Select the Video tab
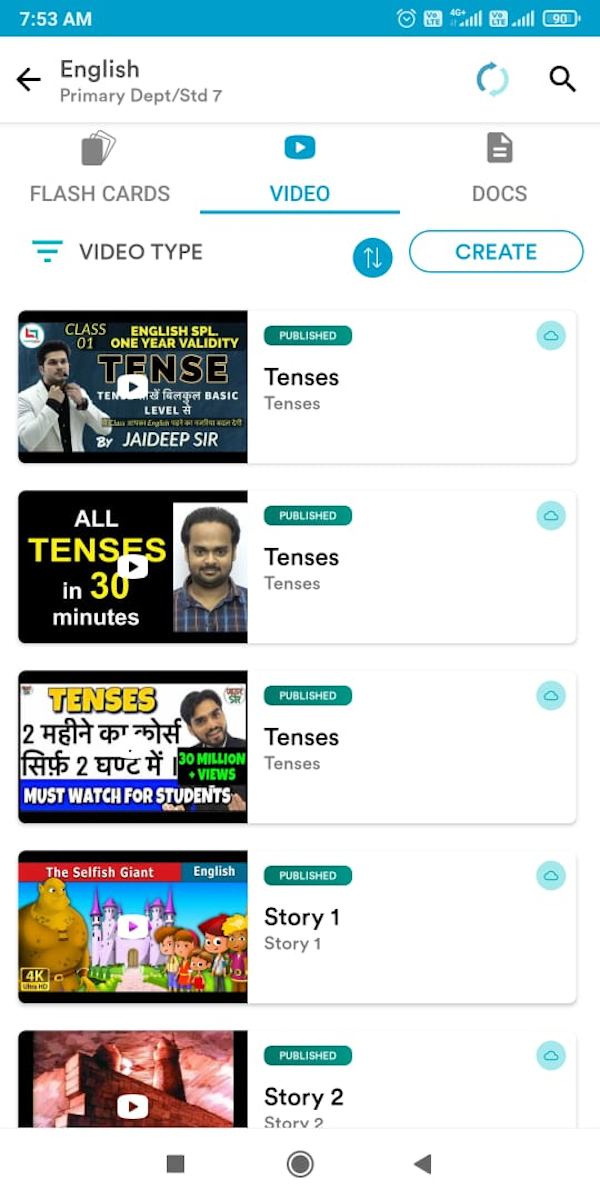The height and width of the screenshot is (1200, 600). (x=300, y=170)
